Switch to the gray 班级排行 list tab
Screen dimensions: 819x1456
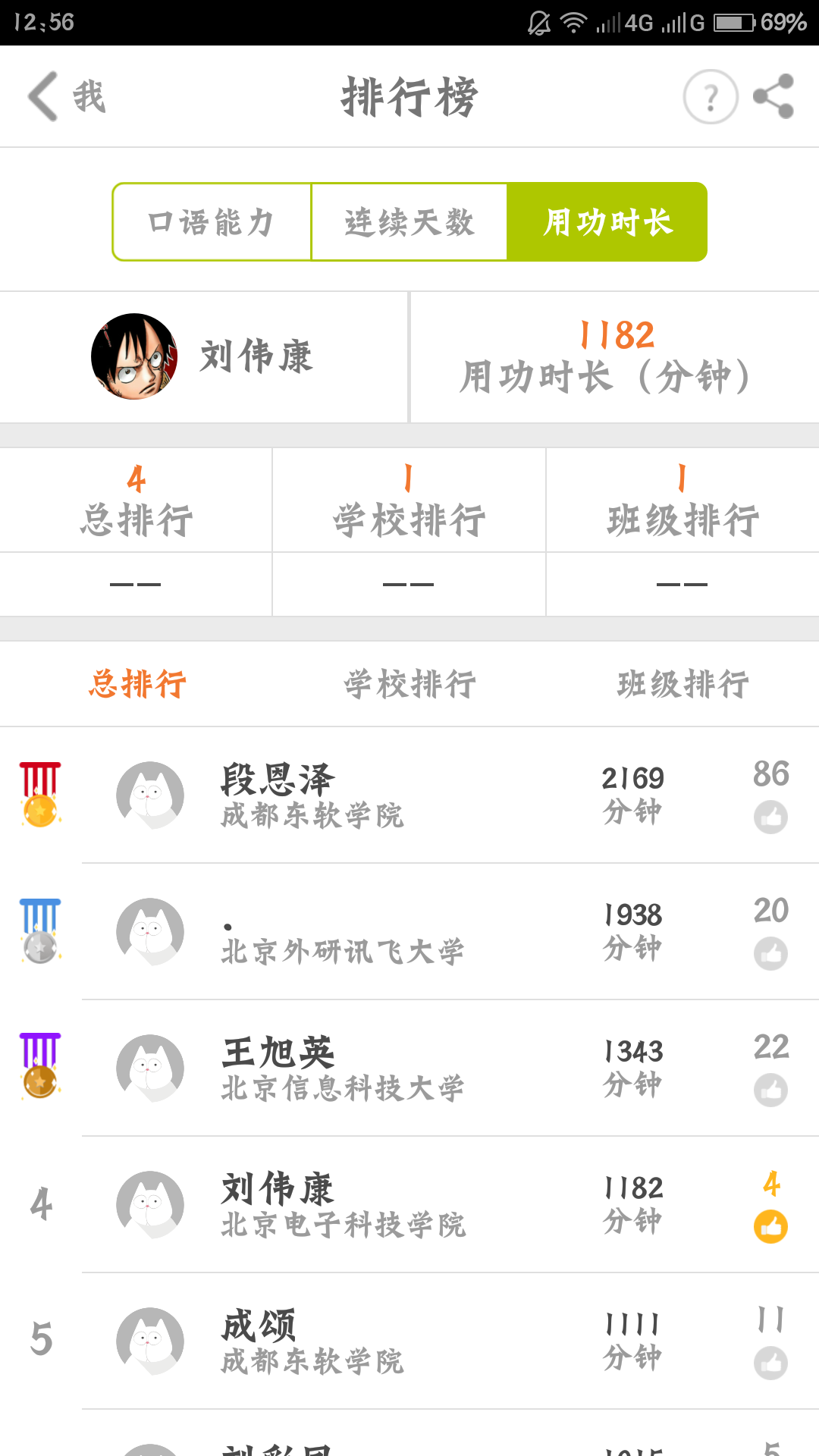coord(682,684)
